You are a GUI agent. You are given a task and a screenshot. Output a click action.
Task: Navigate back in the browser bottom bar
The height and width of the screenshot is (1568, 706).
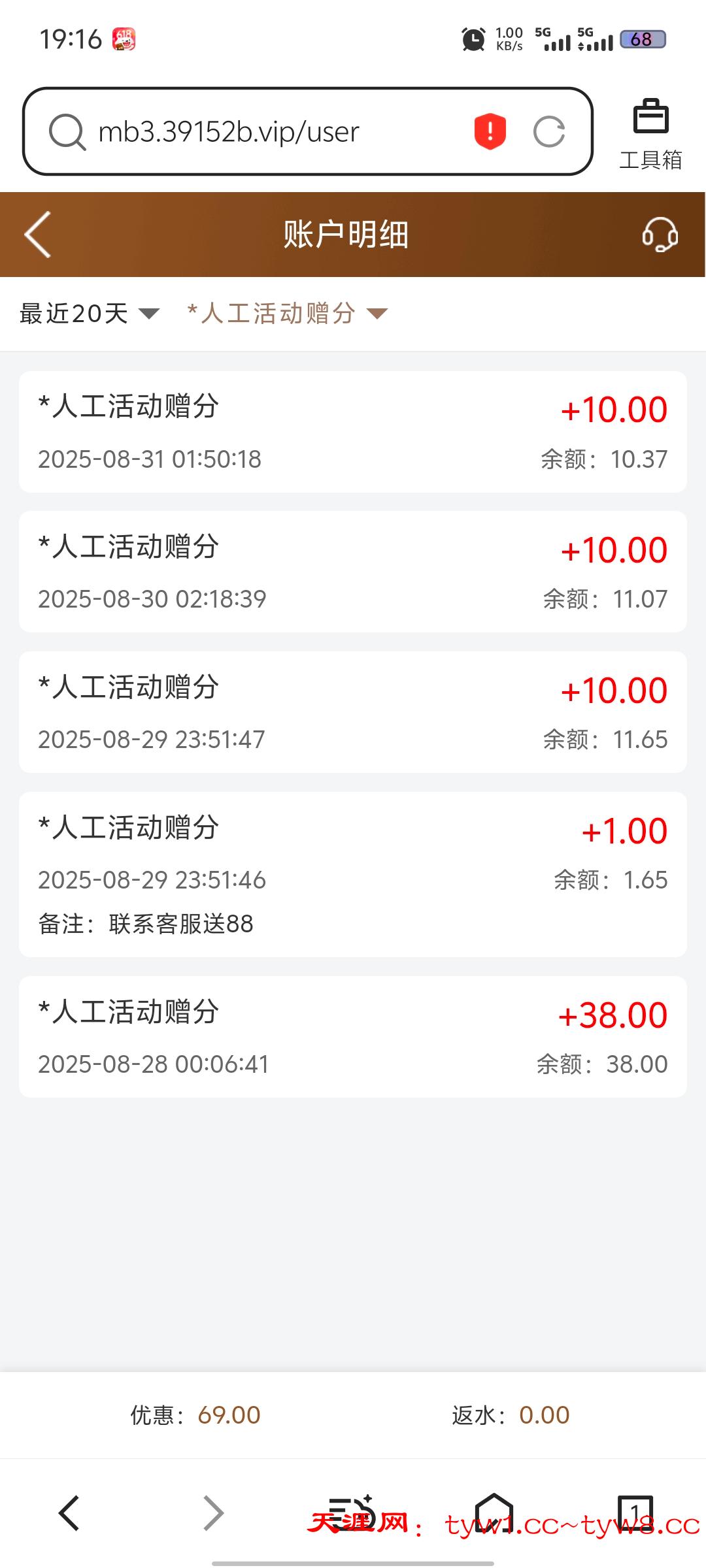(69, 1513)
